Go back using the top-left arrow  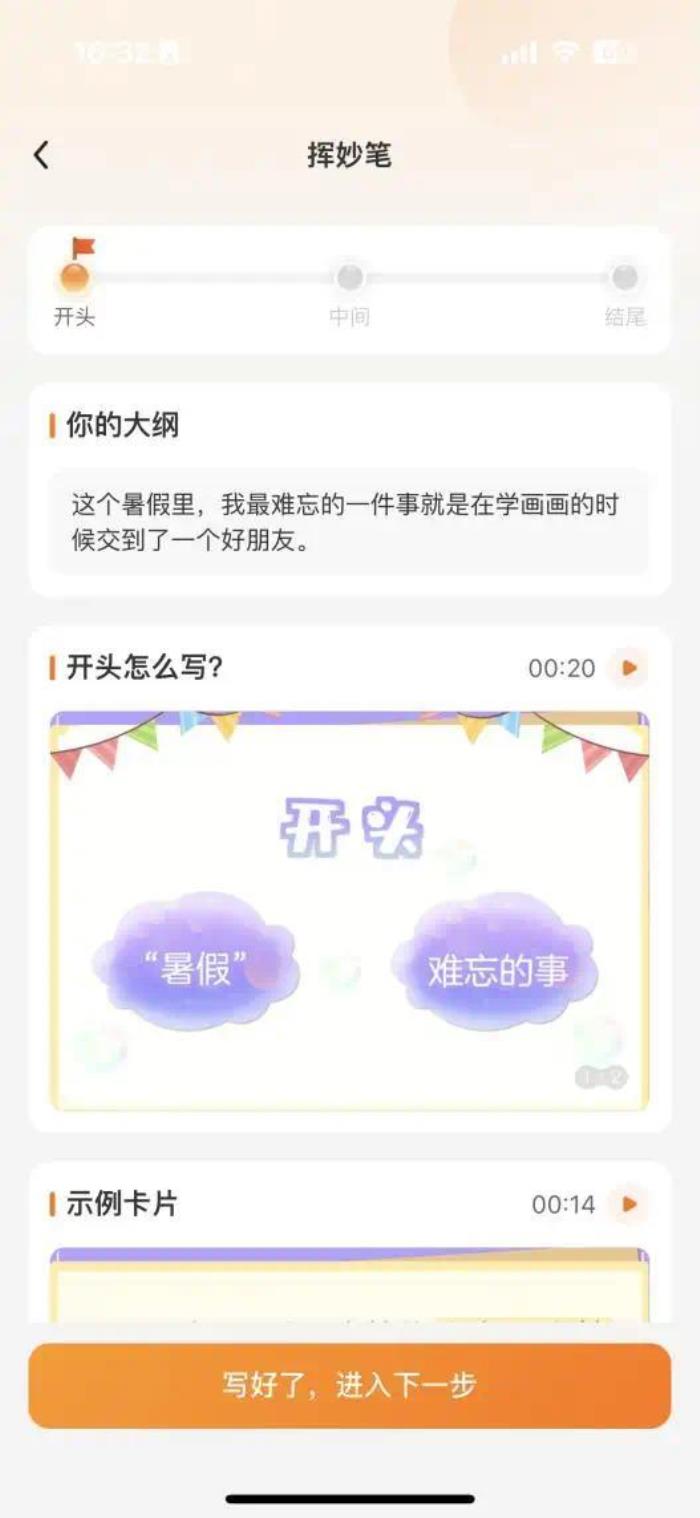pyautogui.click(x=41, y=155)
